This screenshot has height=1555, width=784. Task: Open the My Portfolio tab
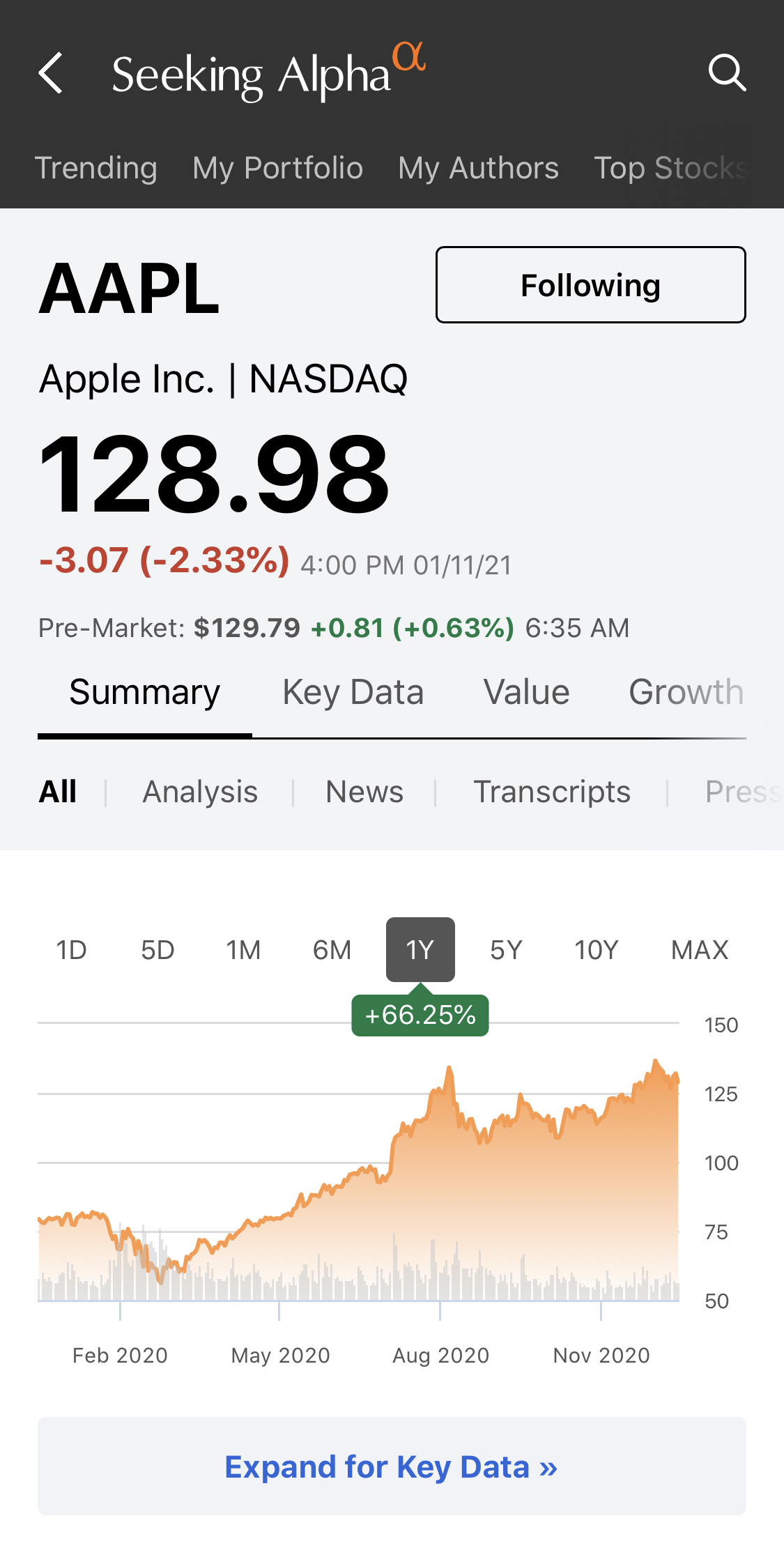click(277, 168)
